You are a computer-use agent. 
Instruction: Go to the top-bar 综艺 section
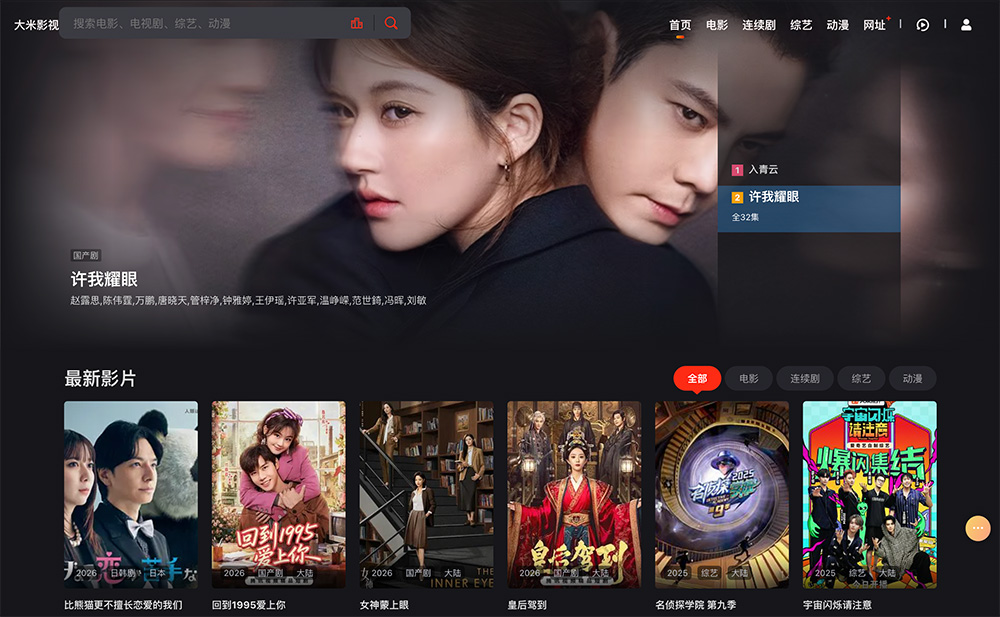pos(801,25)
